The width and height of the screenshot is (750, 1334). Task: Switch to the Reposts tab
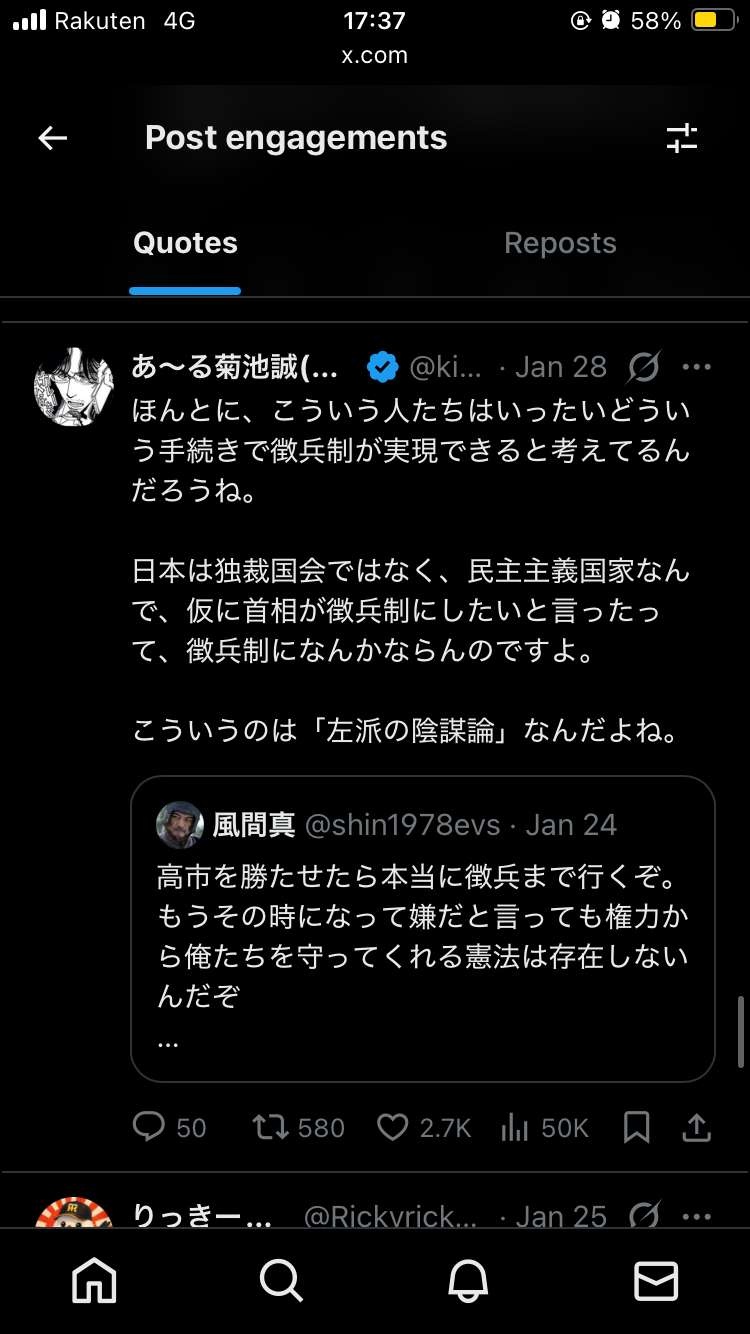(x=560, y=243)
